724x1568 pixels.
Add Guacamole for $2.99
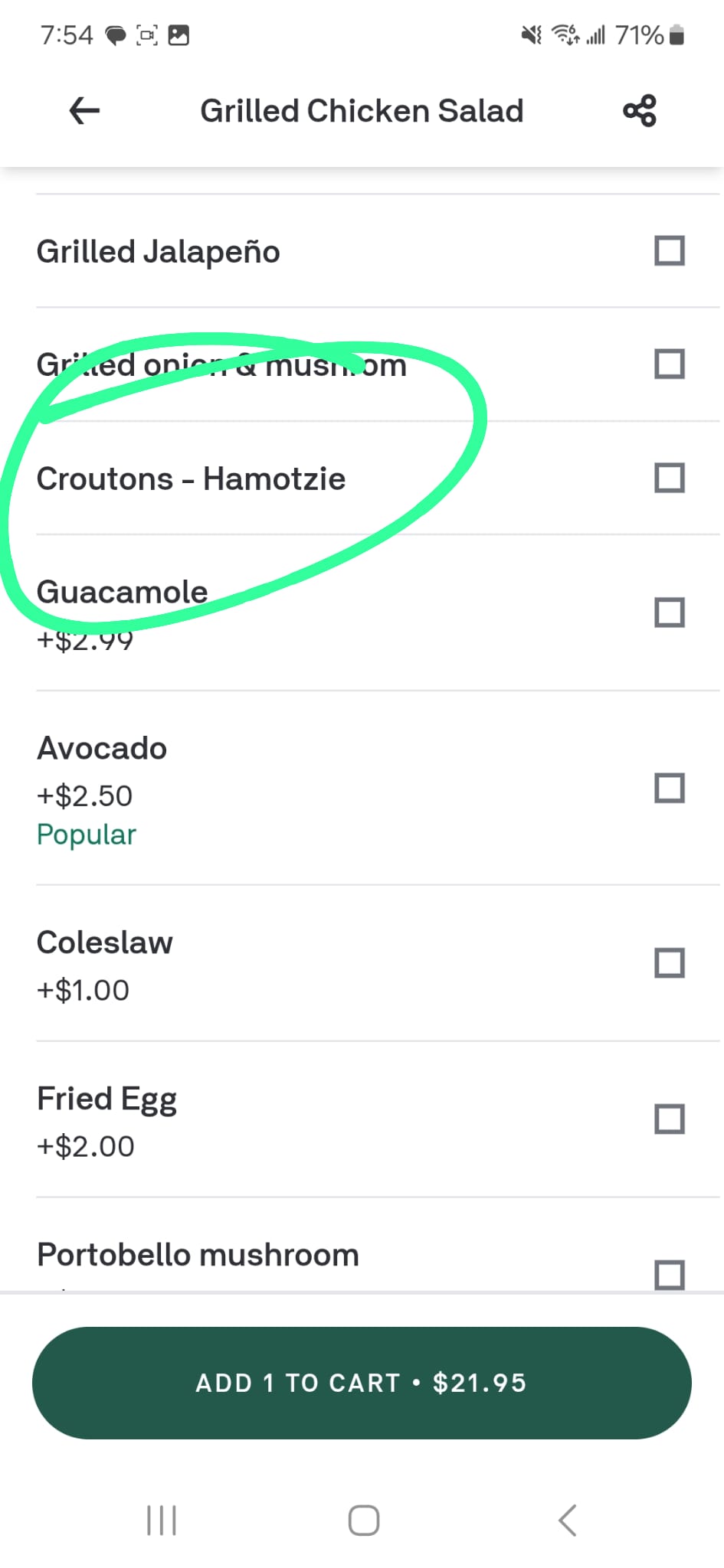click(670, 612)
